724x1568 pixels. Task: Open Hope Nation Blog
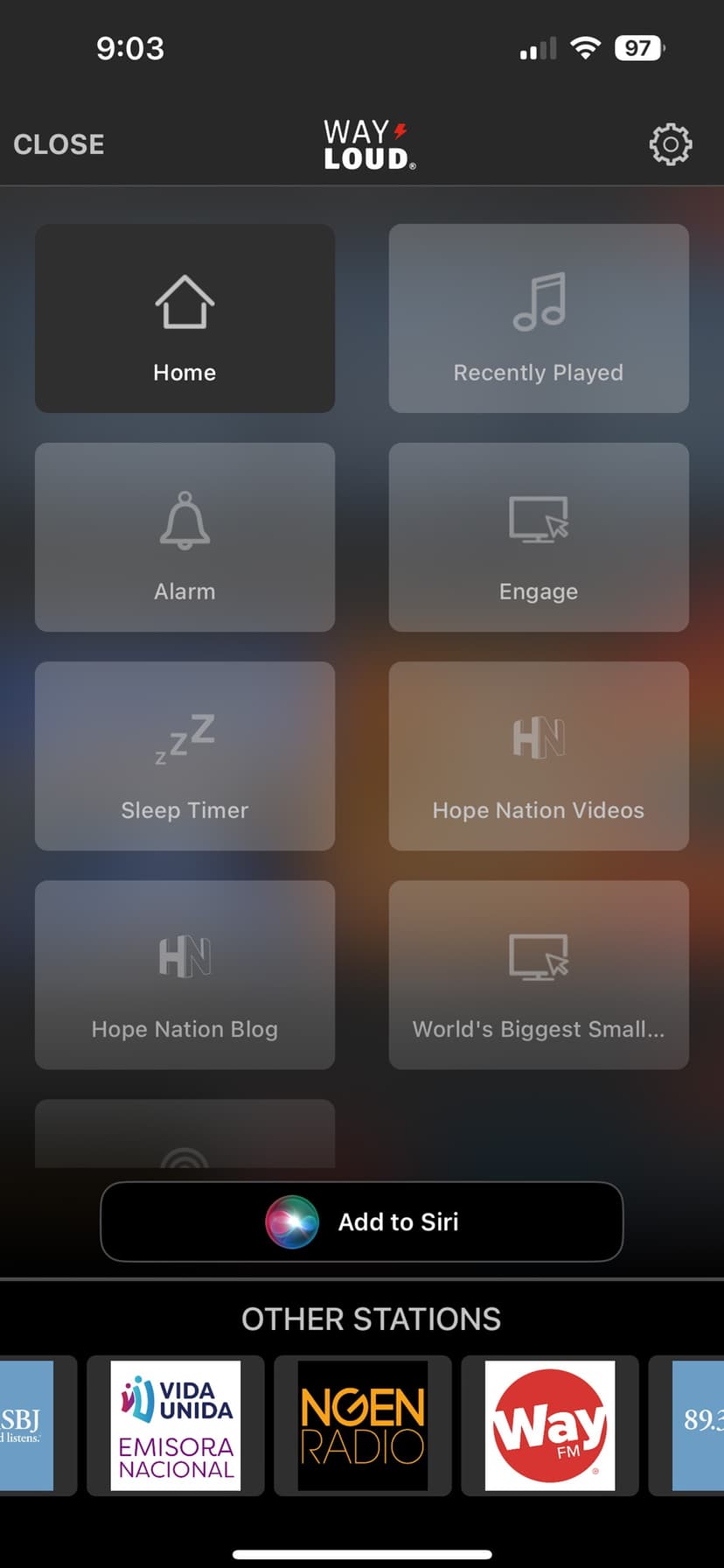tap(184, 975)
